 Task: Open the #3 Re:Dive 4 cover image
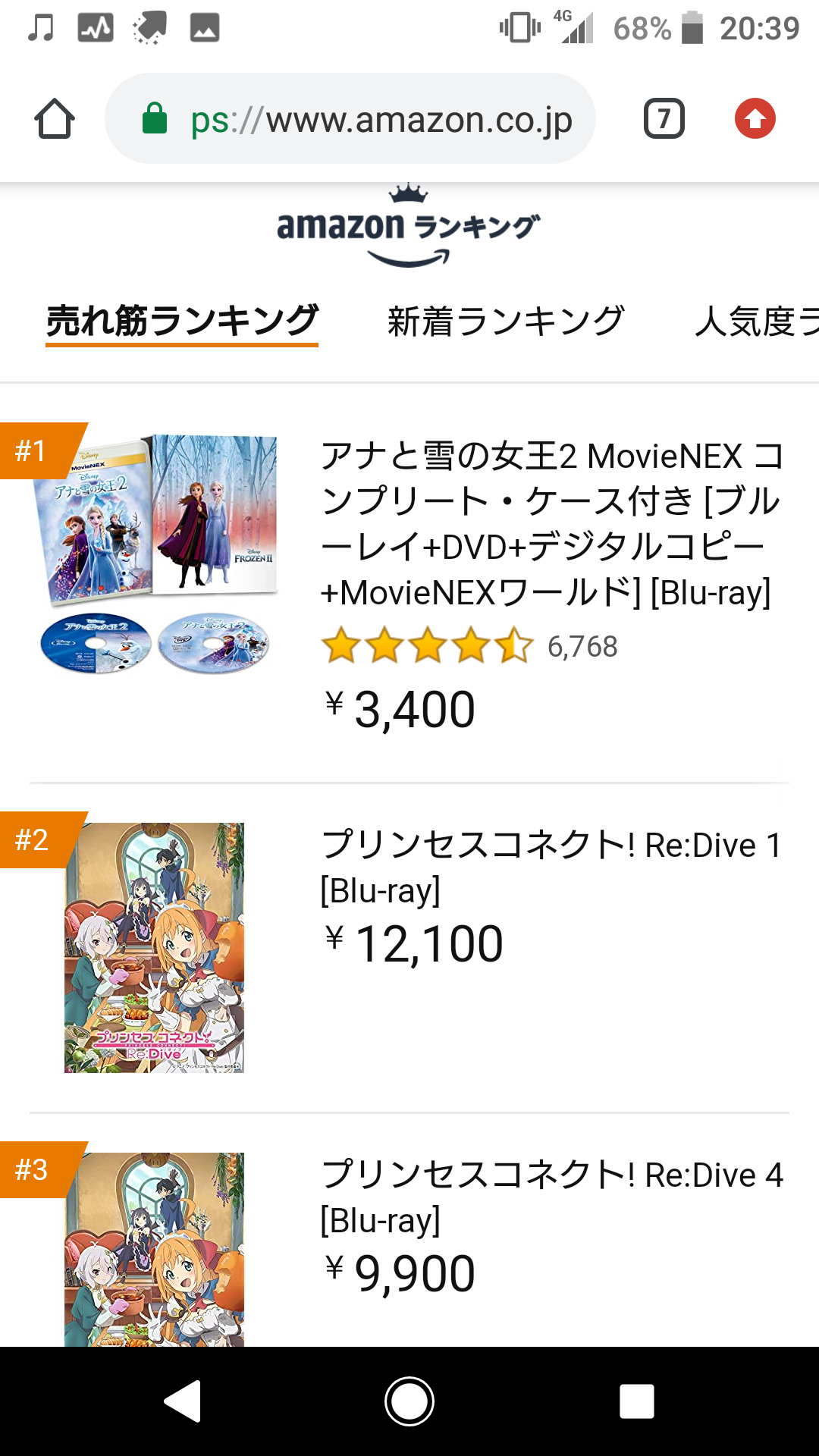point(154,1250)
